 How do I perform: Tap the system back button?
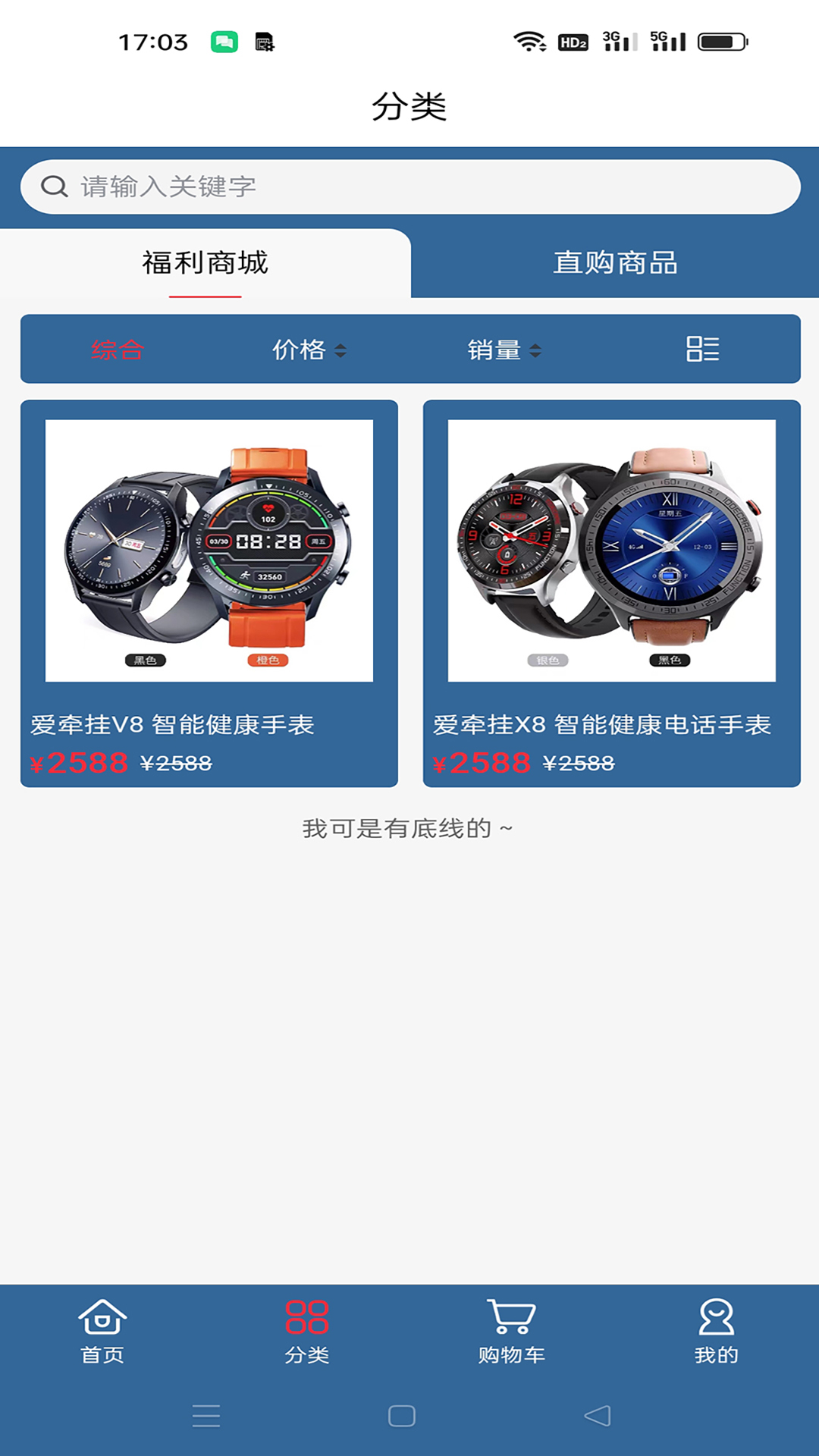pyautogui.click(x=598, y=1416)
